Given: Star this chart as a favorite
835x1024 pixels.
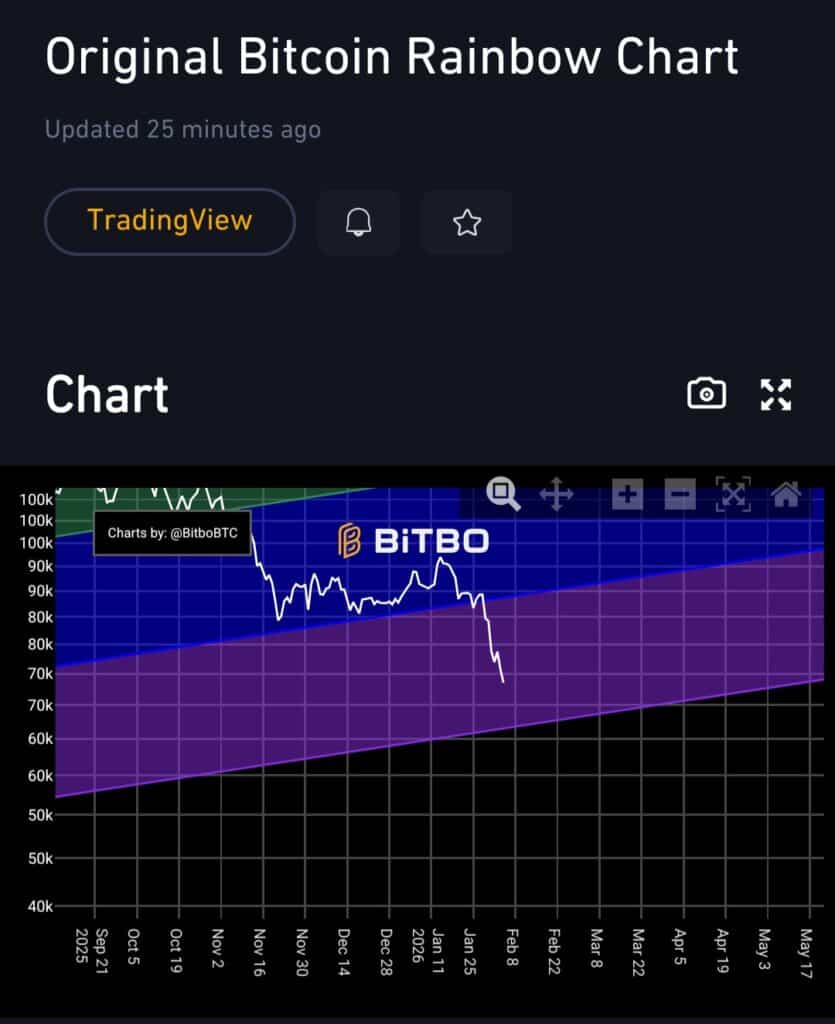Looking at the screenshot, I should pos(467,222).
